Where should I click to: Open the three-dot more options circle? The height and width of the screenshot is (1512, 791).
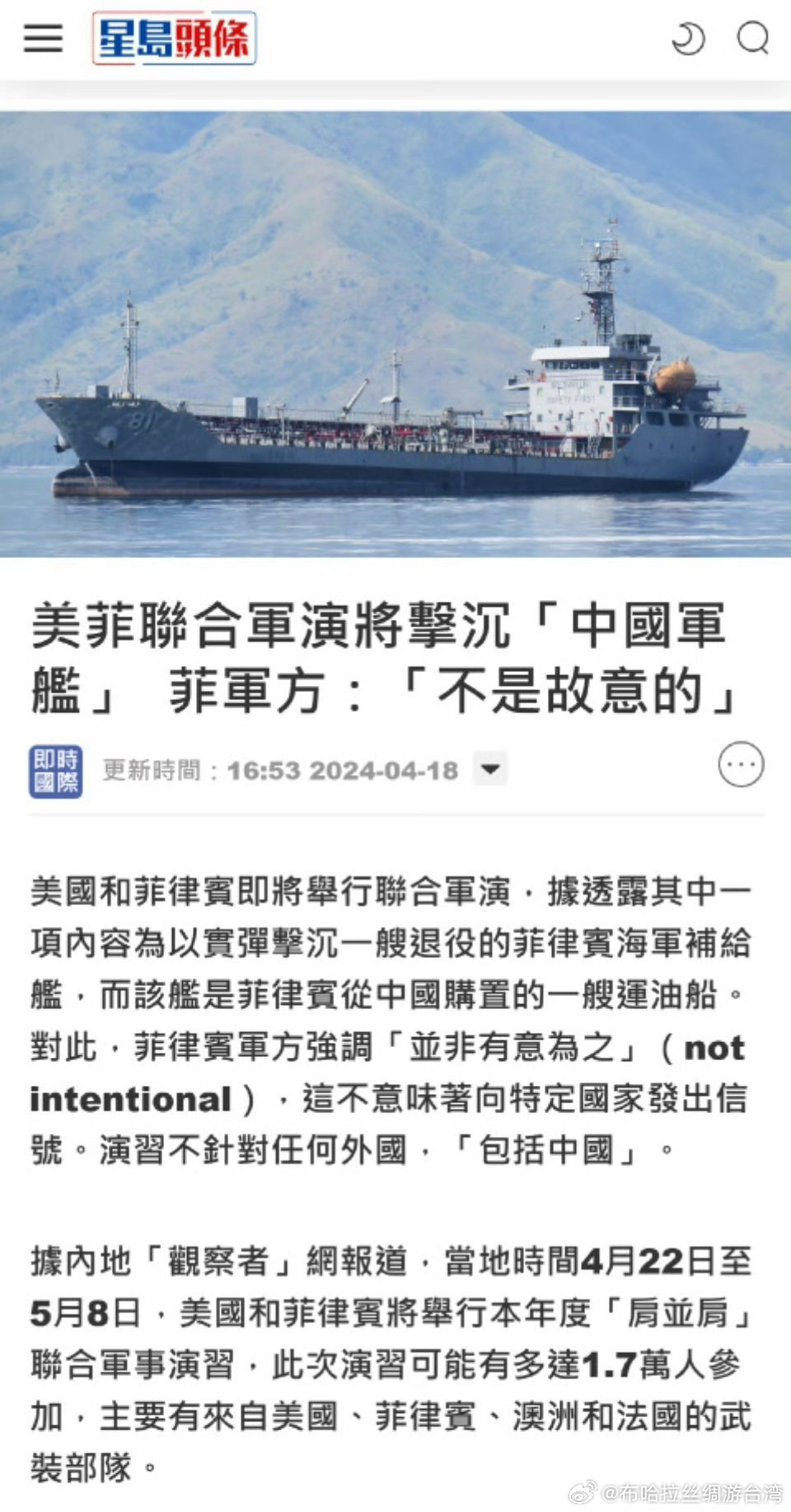741,764
